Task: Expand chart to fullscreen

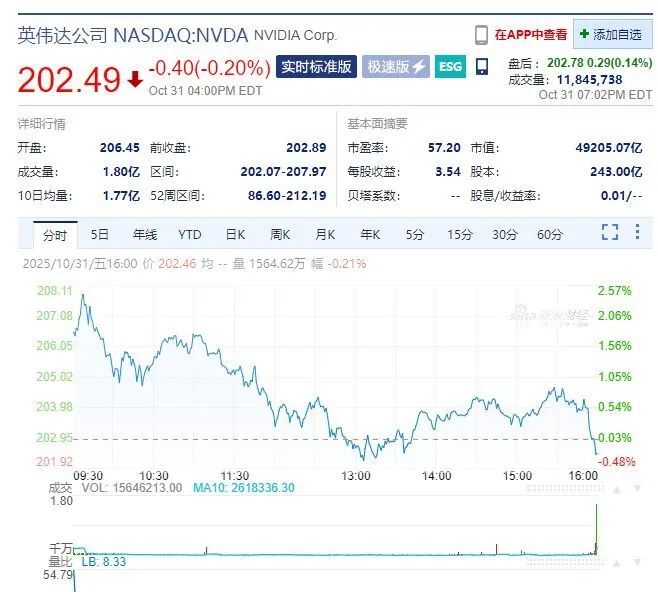Action: pyautogui.click(x=610, y=233)
